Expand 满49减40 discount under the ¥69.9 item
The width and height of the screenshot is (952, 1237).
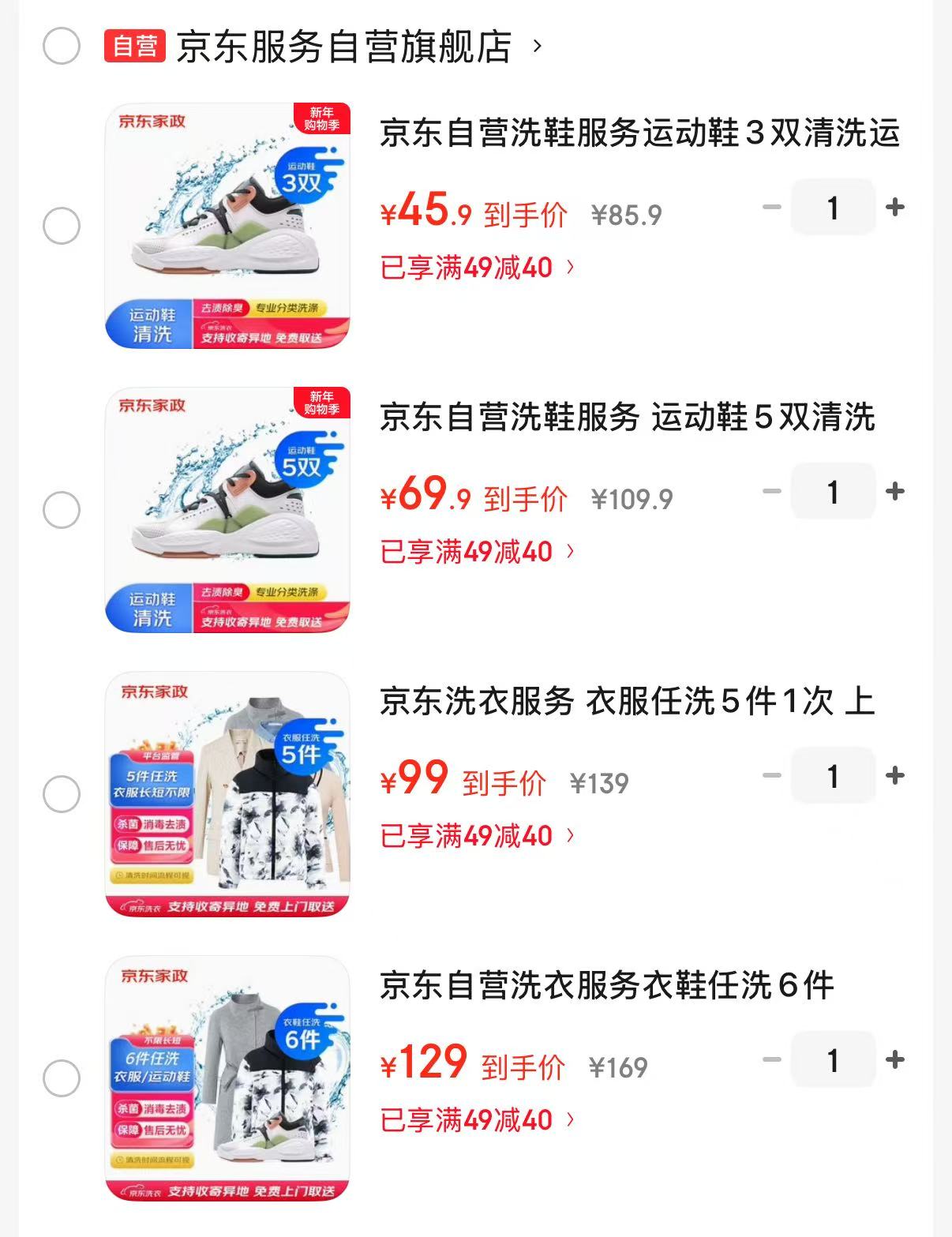point(477,552)
